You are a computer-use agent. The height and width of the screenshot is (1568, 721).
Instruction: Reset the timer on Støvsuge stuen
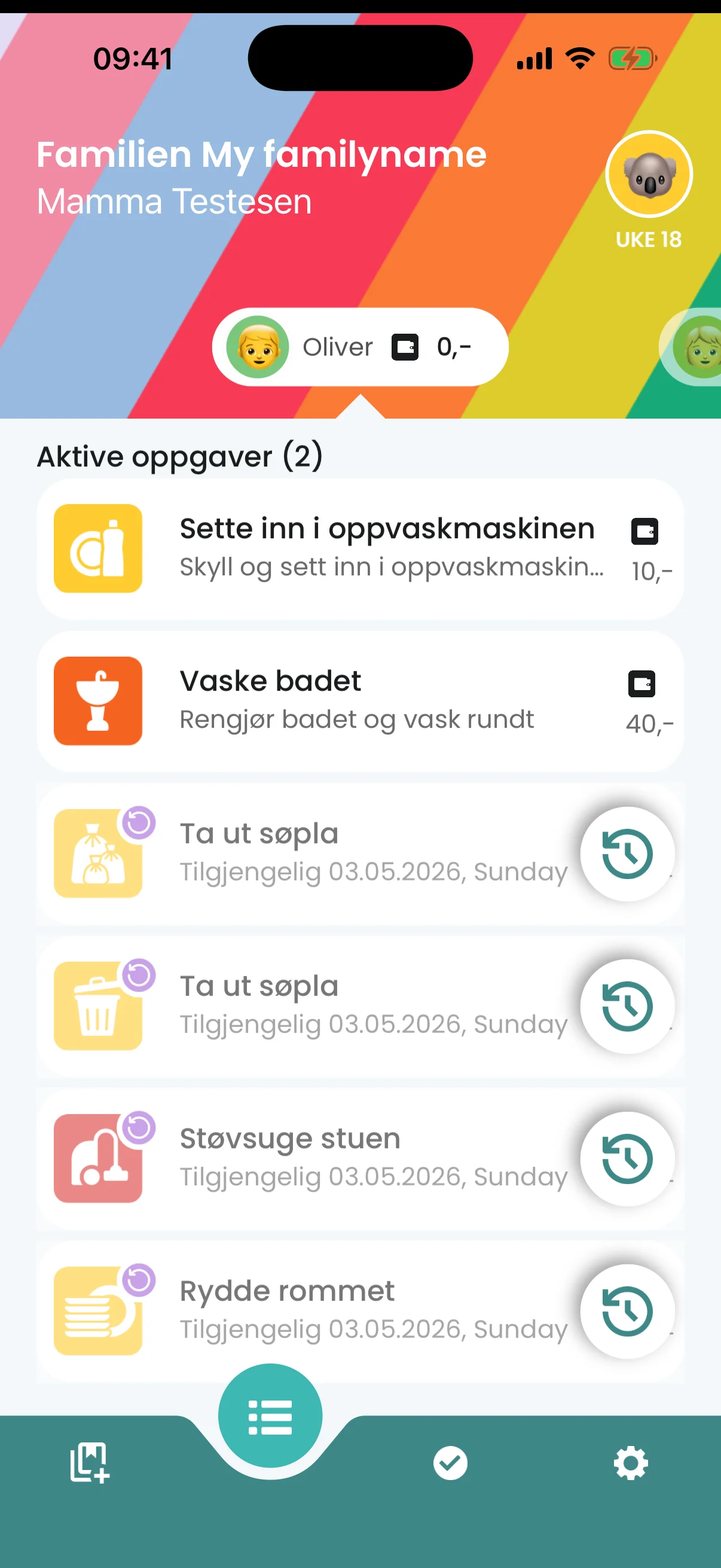[627, 1160]
